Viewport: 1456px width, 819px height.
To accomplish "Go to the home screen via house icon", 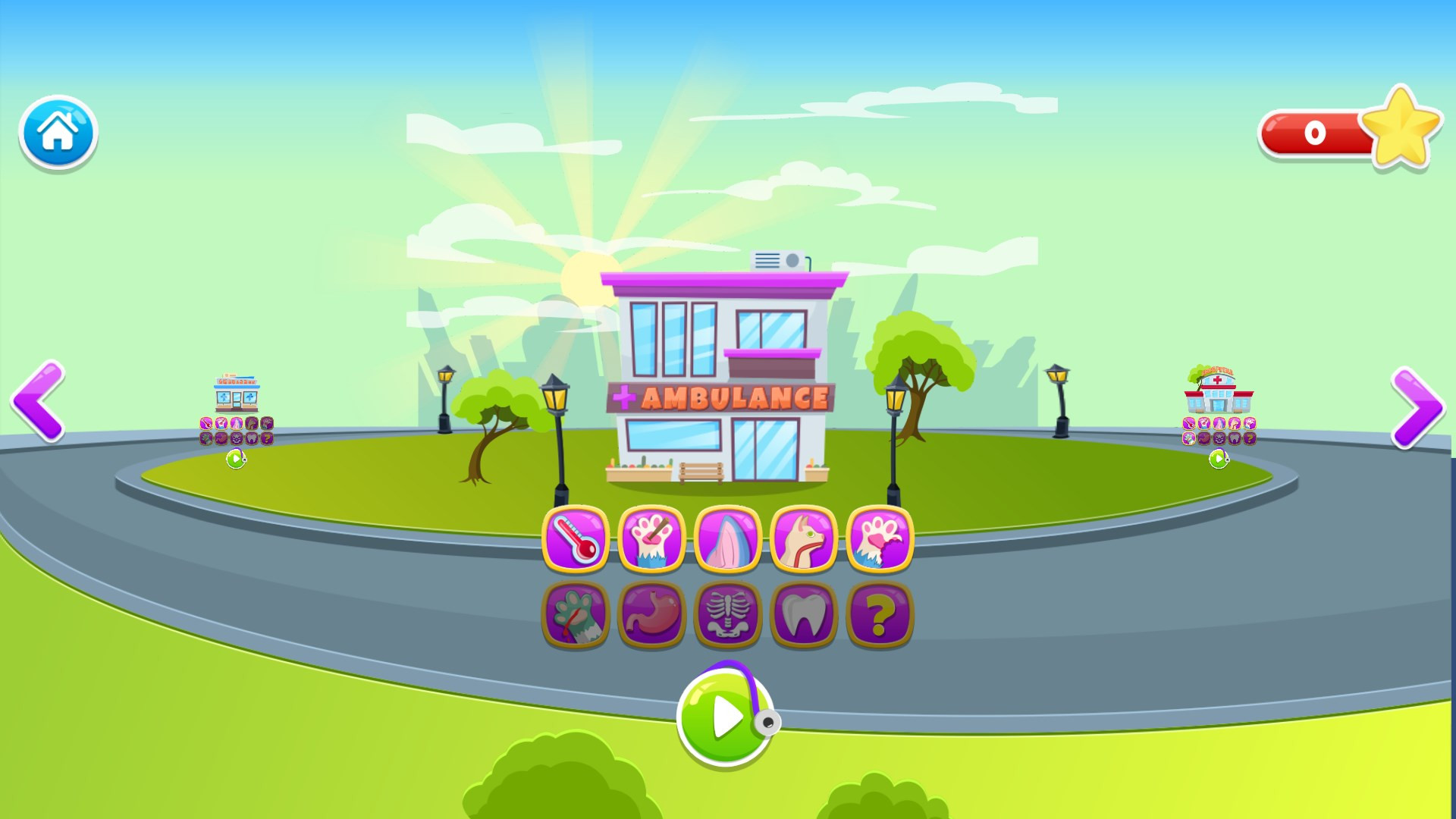I will [58, 132].
